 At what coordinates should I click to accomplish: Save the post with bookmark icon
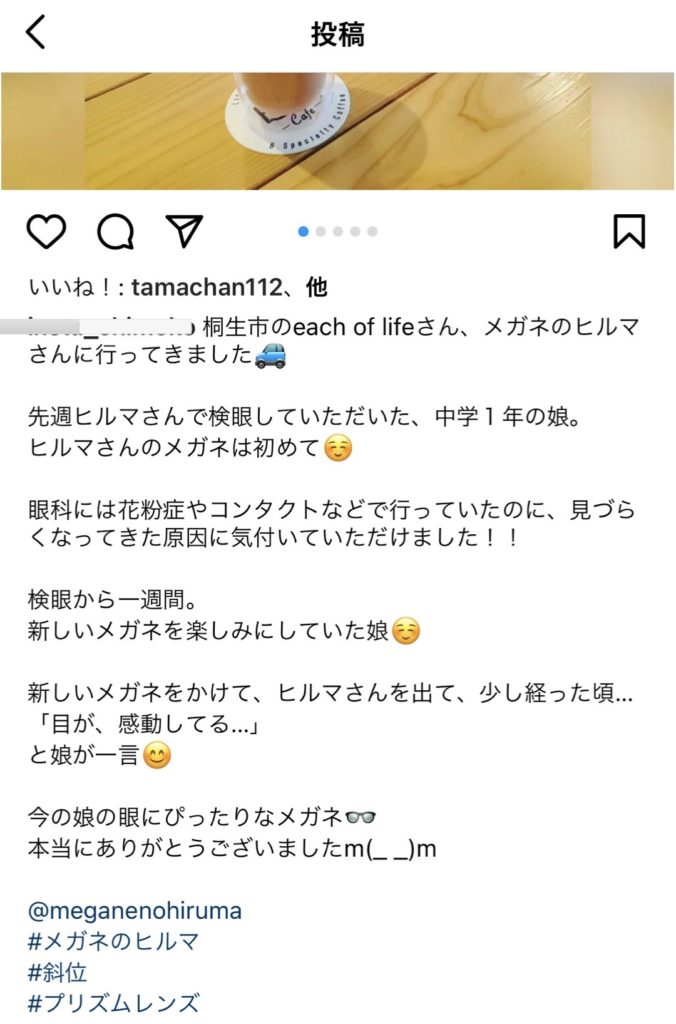[628, 232]
